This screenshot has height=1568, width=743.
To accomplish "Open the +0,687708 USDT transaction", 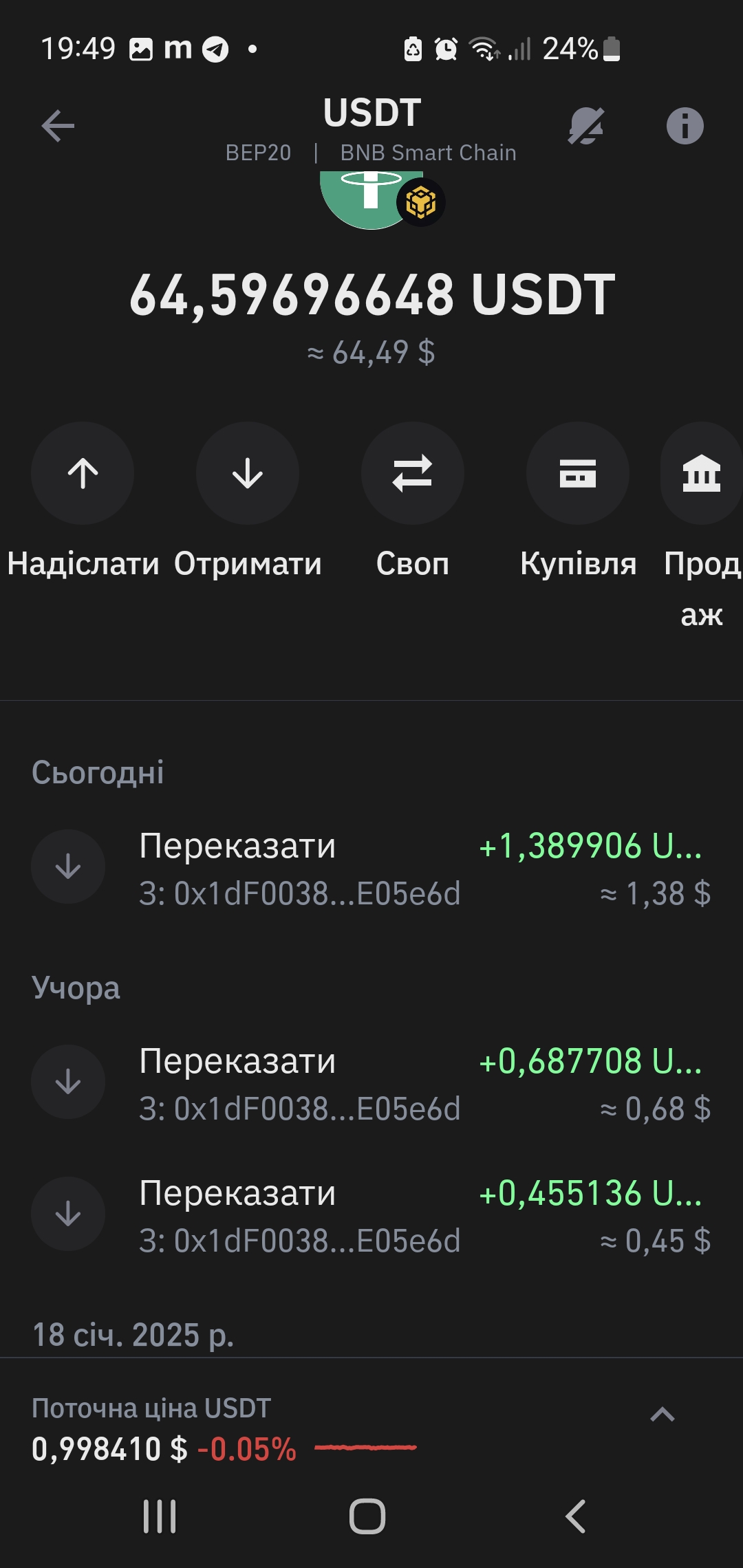I will click(371, 1083).
